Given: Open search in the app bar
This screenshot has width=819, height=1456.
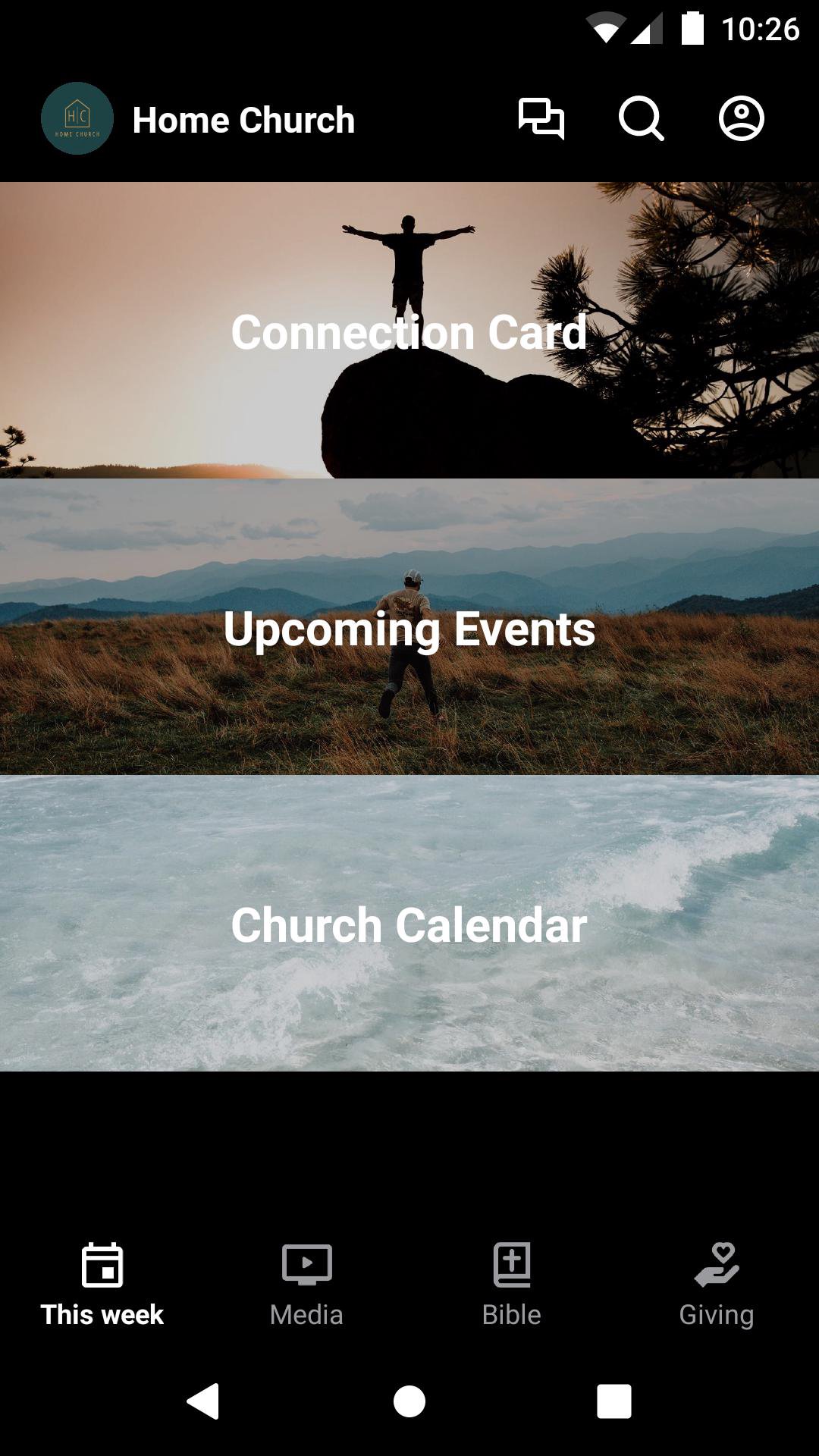Looking at the screenshot, I should pos(641,119).
